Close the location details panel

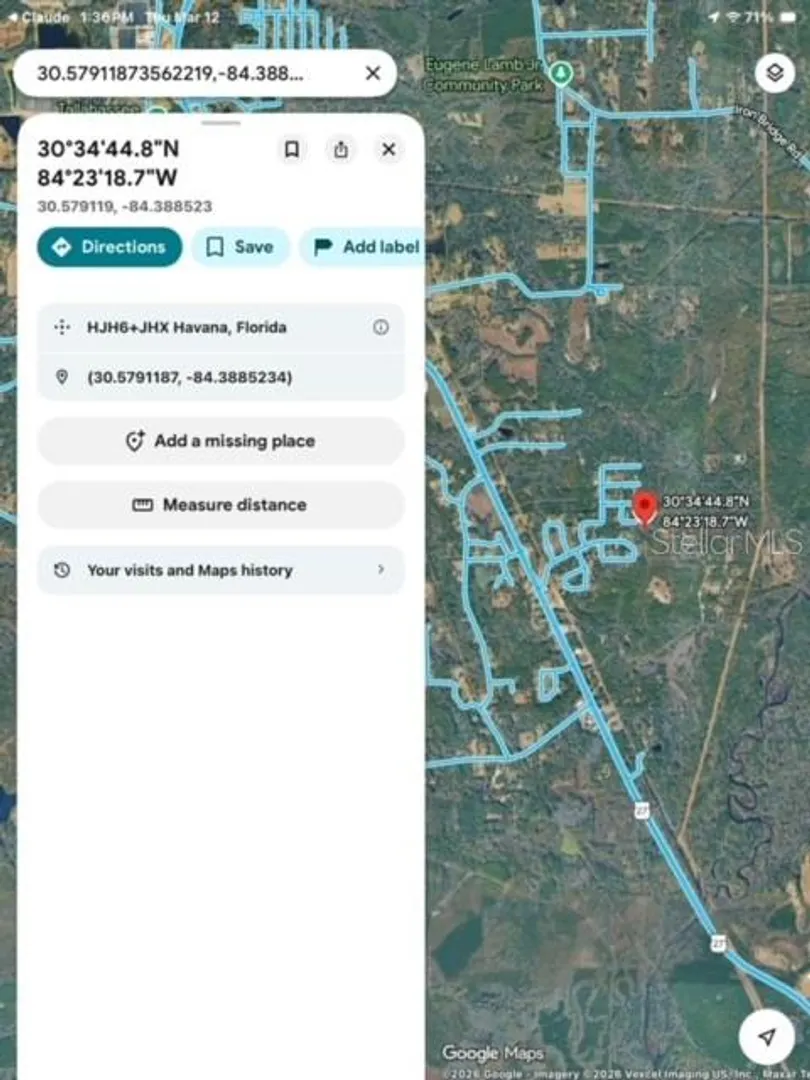click(388, 149)
